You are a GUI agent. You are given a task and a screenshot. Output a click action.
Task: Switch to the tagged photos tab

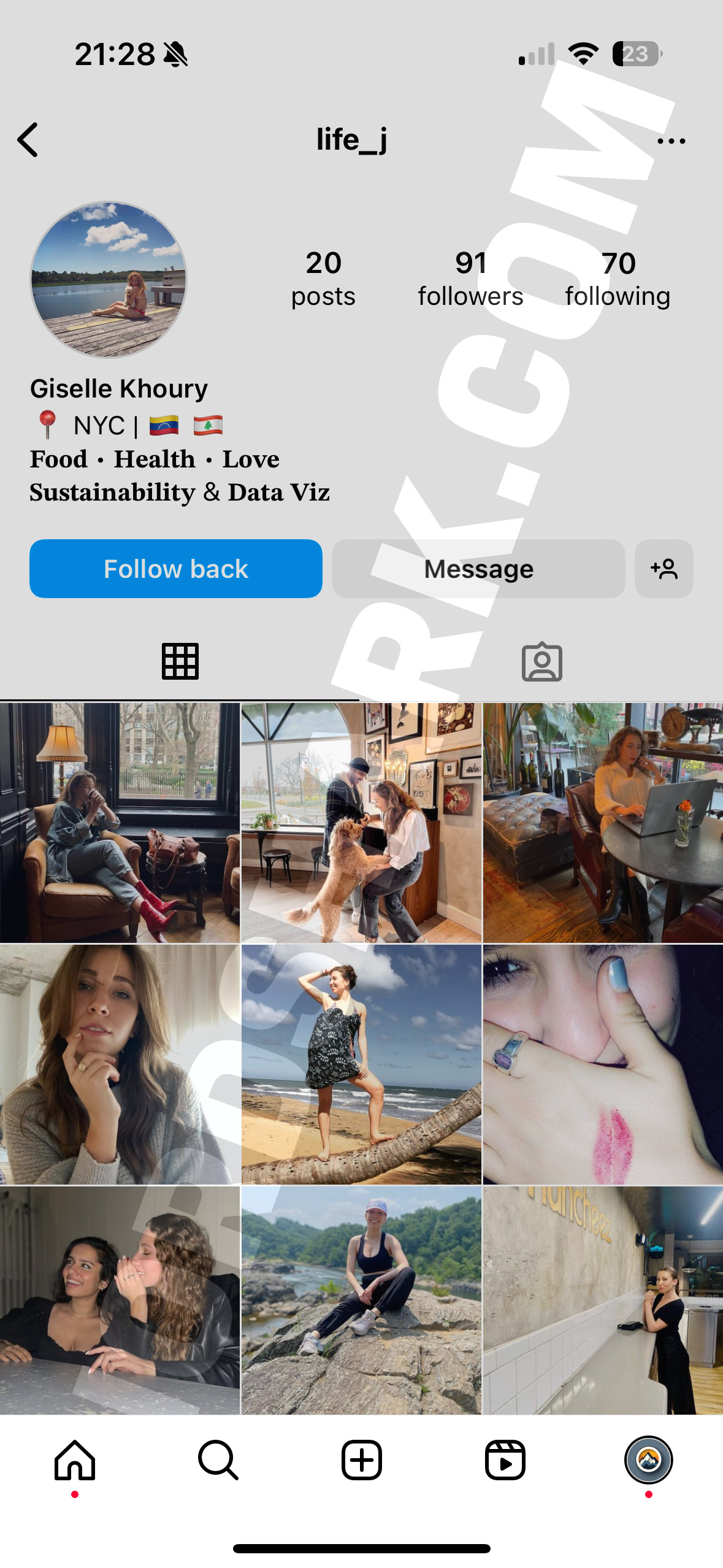click(541, 662)
